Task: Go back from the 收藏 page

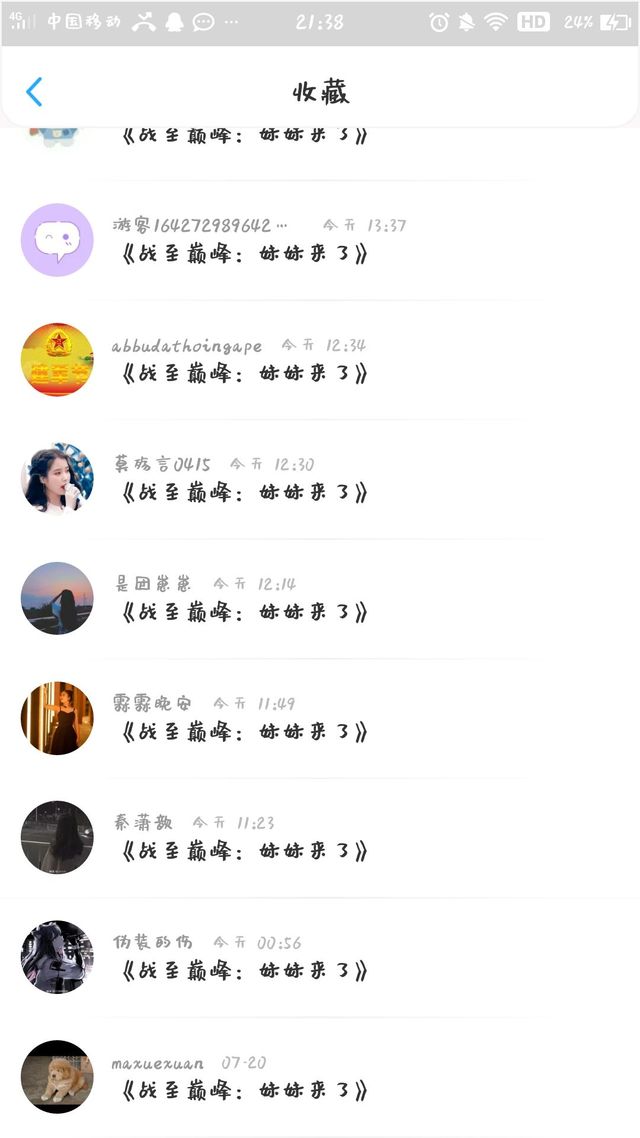Action: point(34,93)
